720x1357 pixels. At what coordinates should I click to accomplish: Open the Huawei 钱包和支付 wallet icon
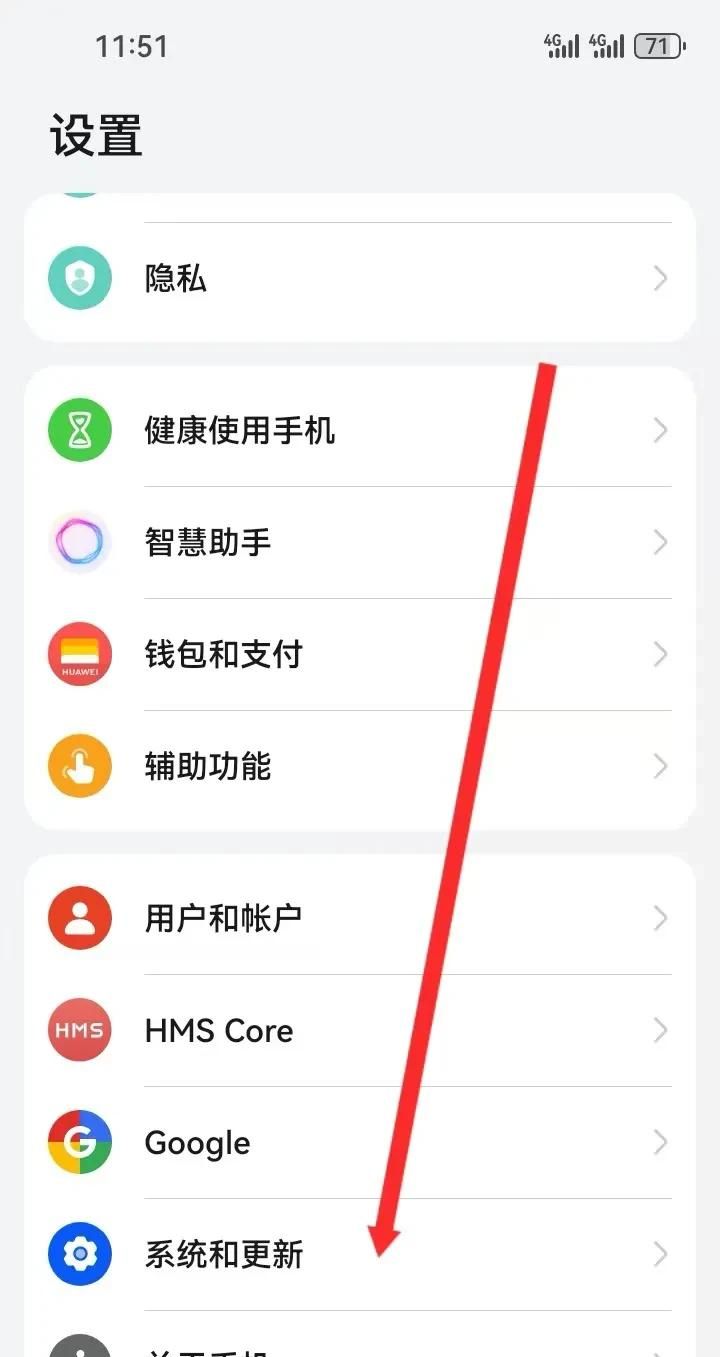click(x=80, y=654)
